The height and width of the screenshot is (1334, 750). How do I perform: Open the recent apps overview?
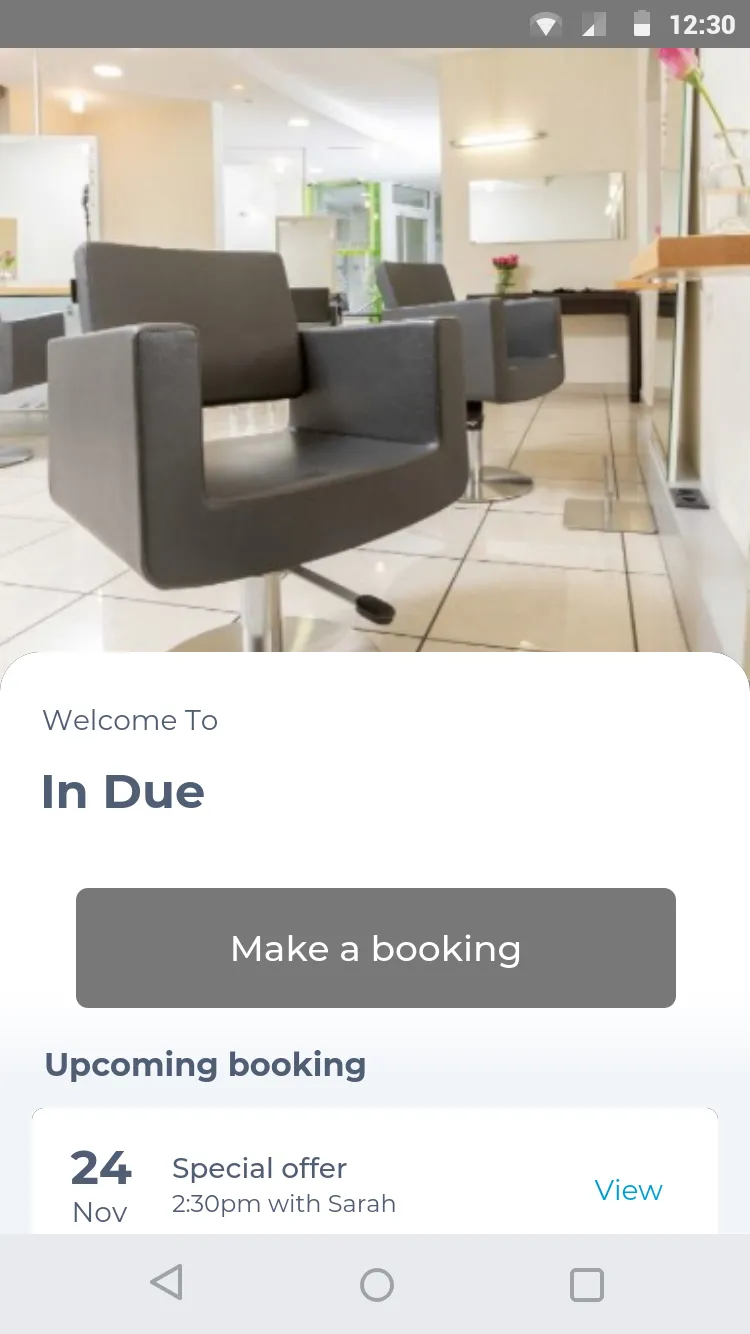coord(587,1284)
